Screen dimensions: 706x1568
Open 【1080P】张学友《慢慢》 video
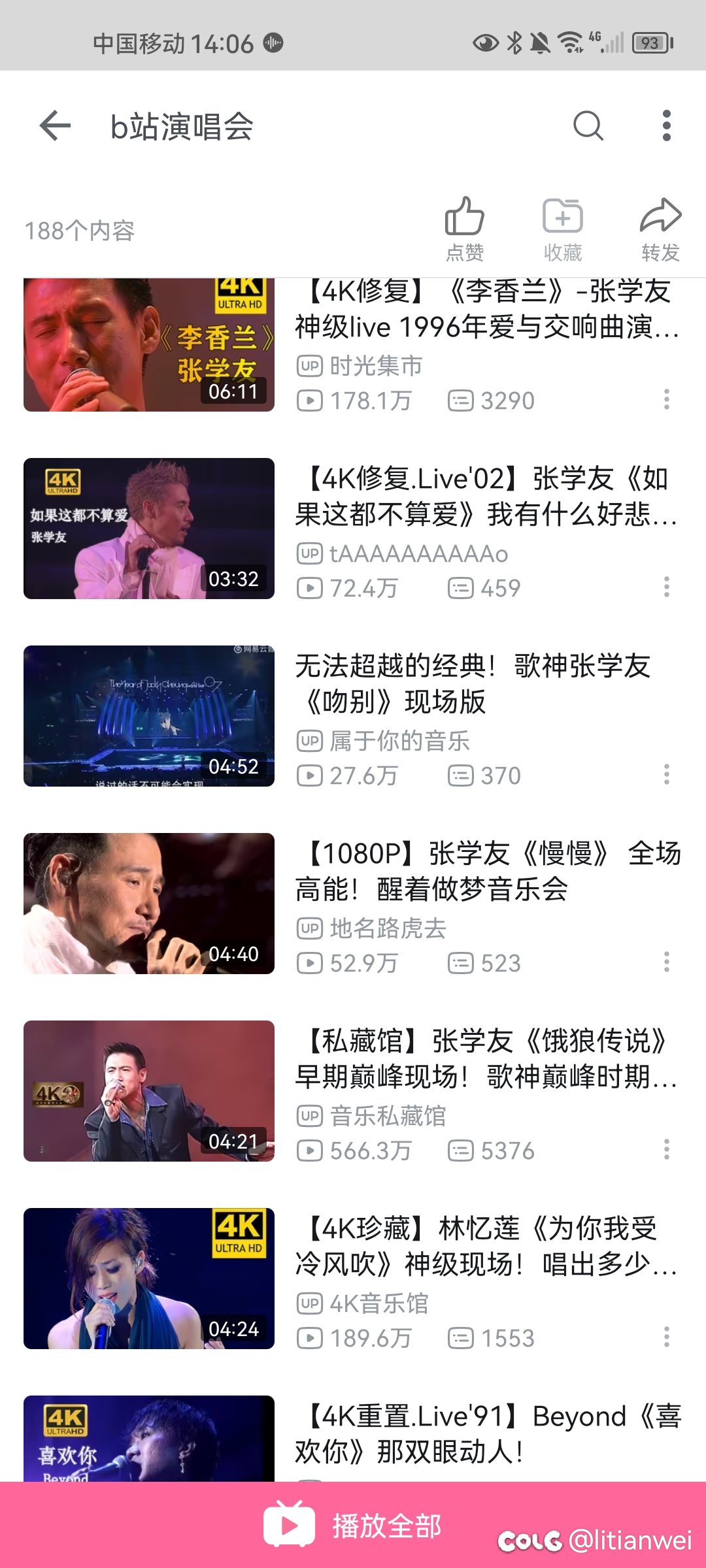click(x=149, y=904)
